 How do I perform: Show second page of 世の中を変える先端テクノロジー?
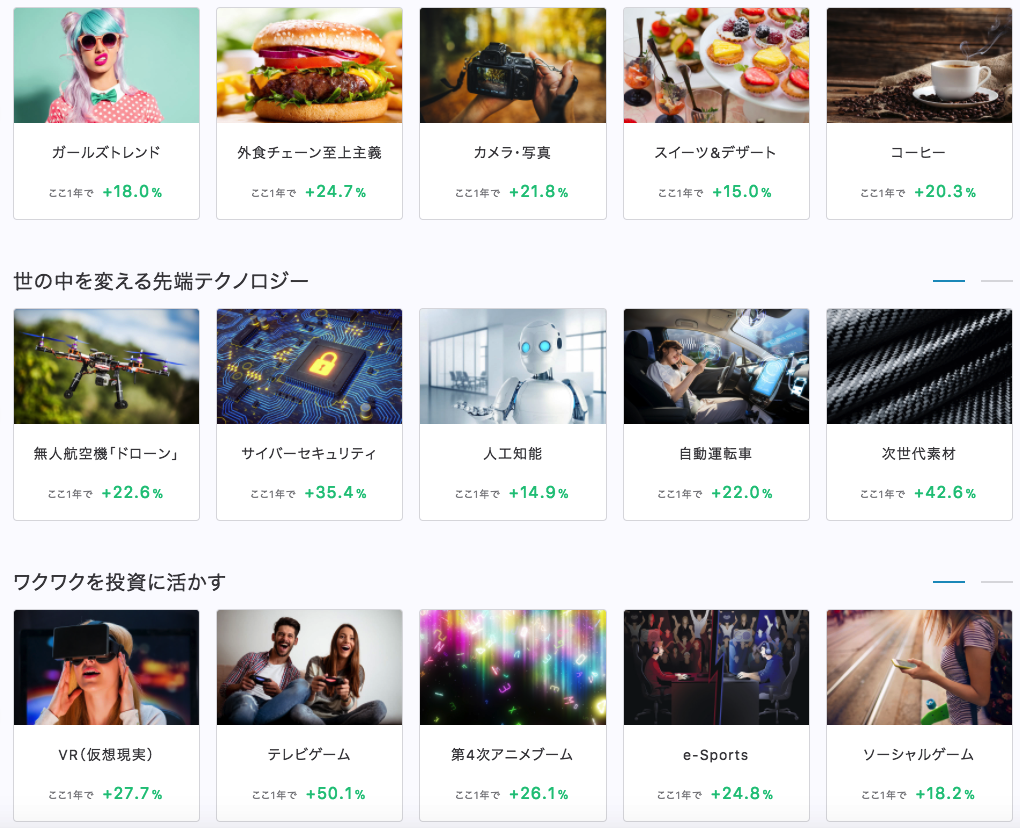coord(996,281)
